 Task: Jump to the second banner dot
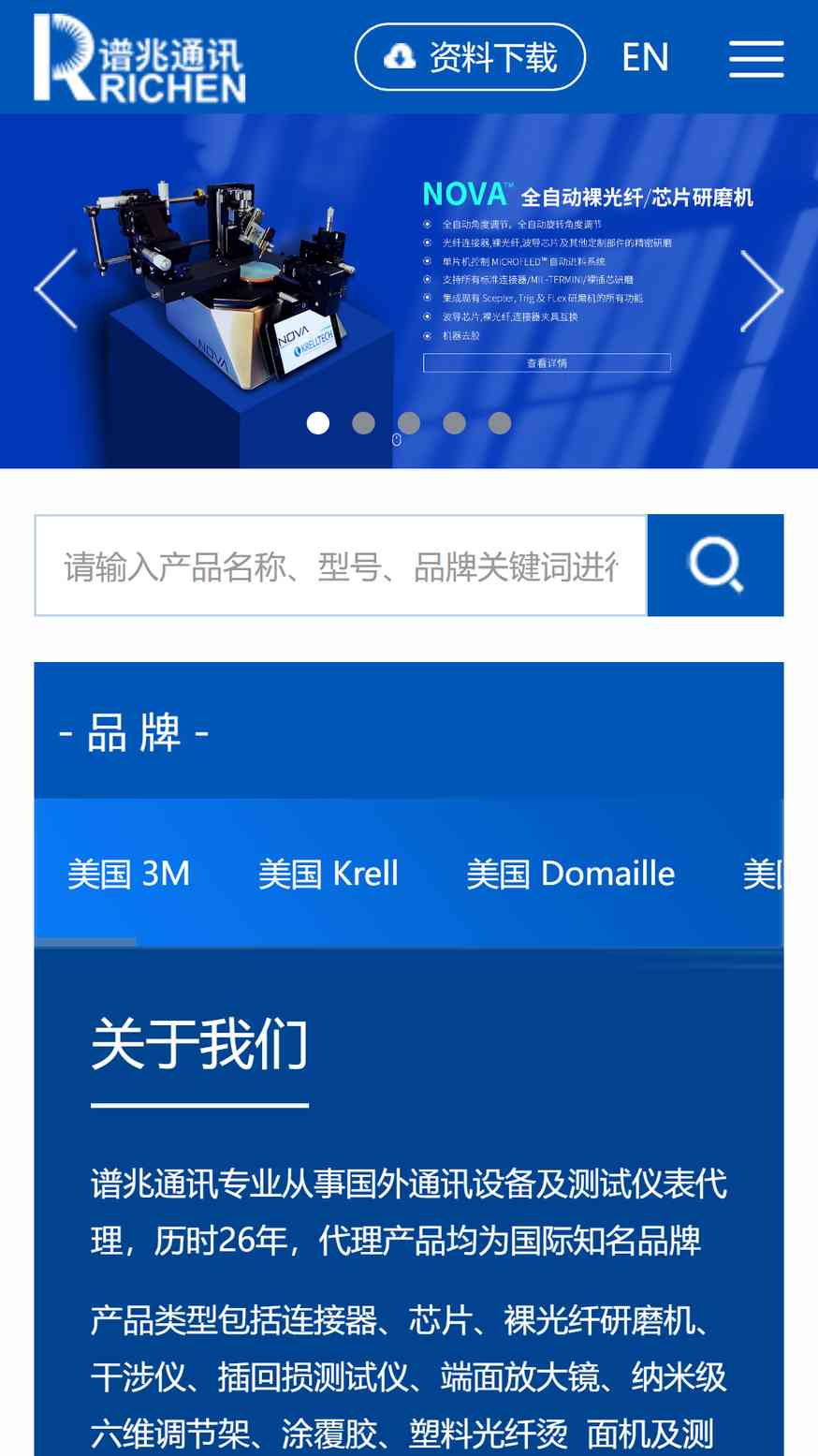(x=363, y=423)
